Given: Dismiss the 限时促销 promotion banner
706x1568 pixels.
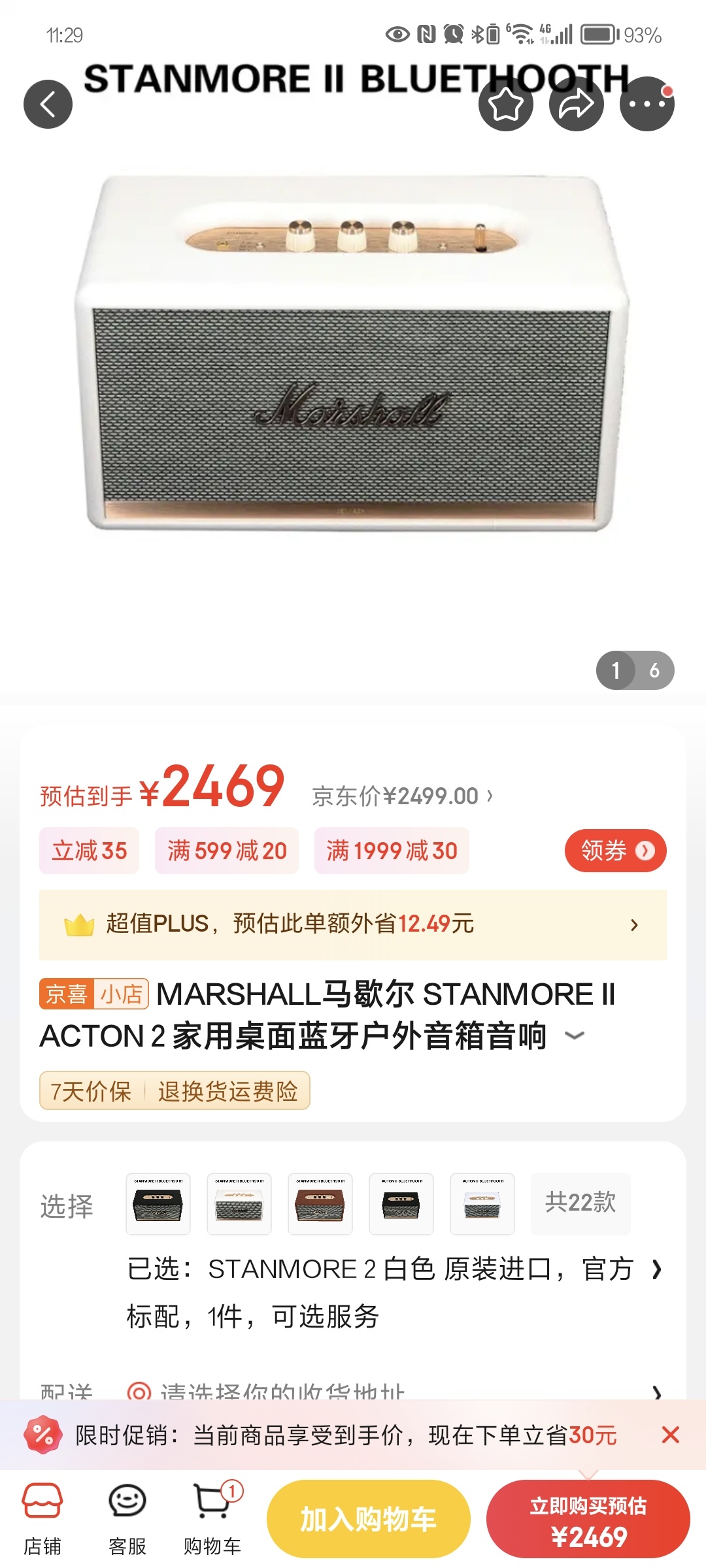Looking at the screenshot, I should tap(671, 1435).
